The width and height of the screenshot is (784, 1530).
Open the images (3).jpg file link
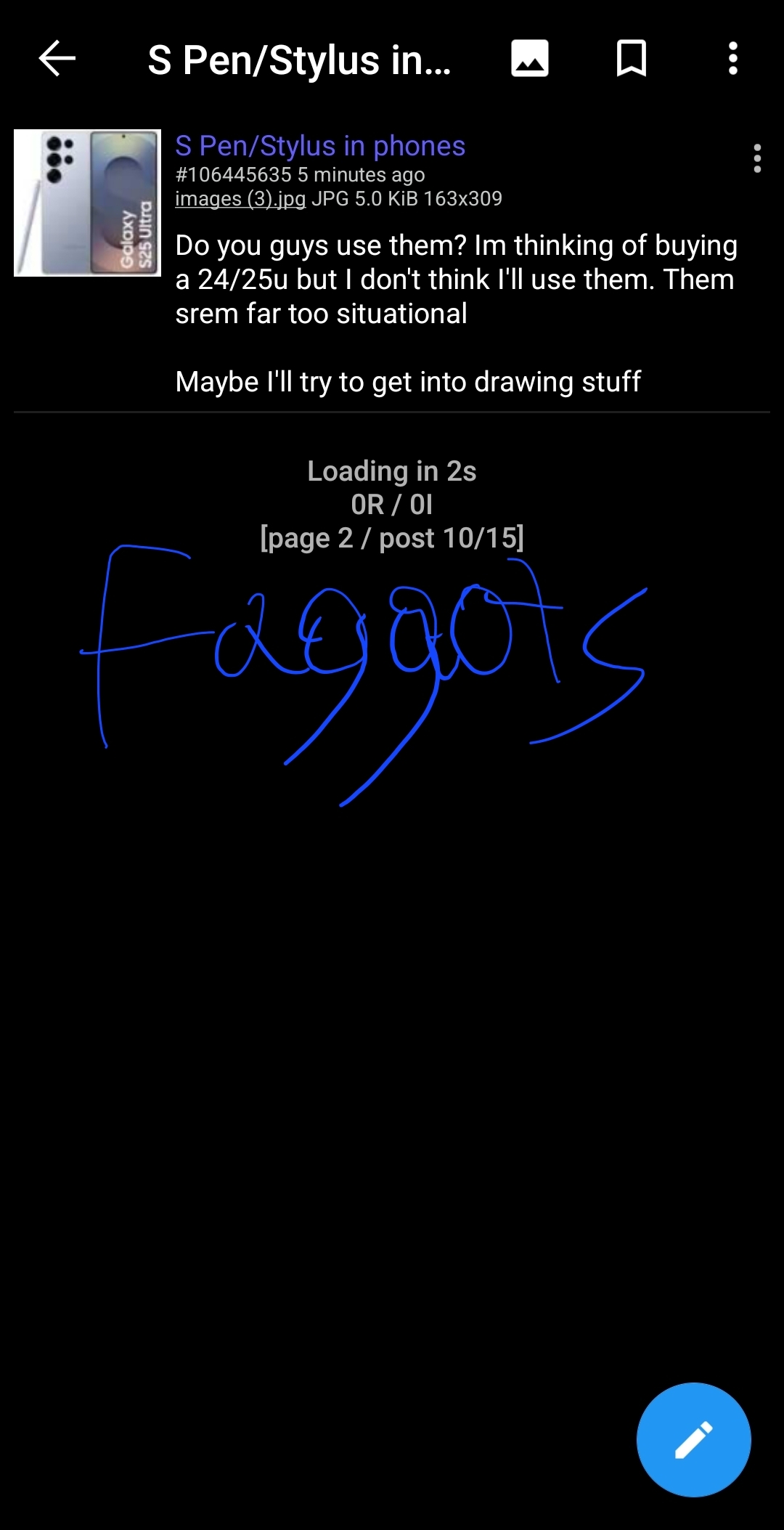tap(240, 199)
